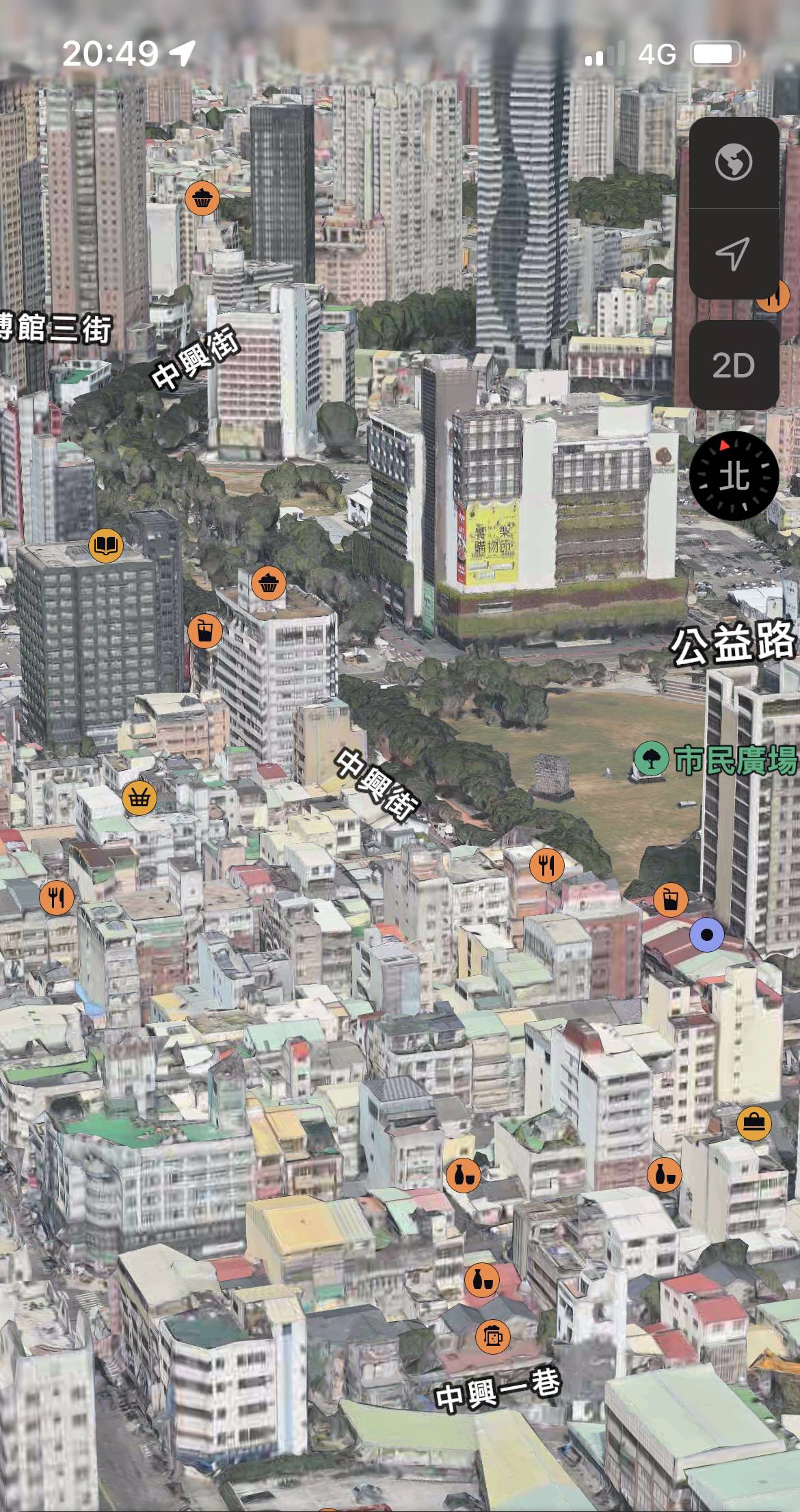Viewport: 800px width, 1512px height.
Task: Tap the restaurant marker beside 中興街
Action: [x=547, y=865]
